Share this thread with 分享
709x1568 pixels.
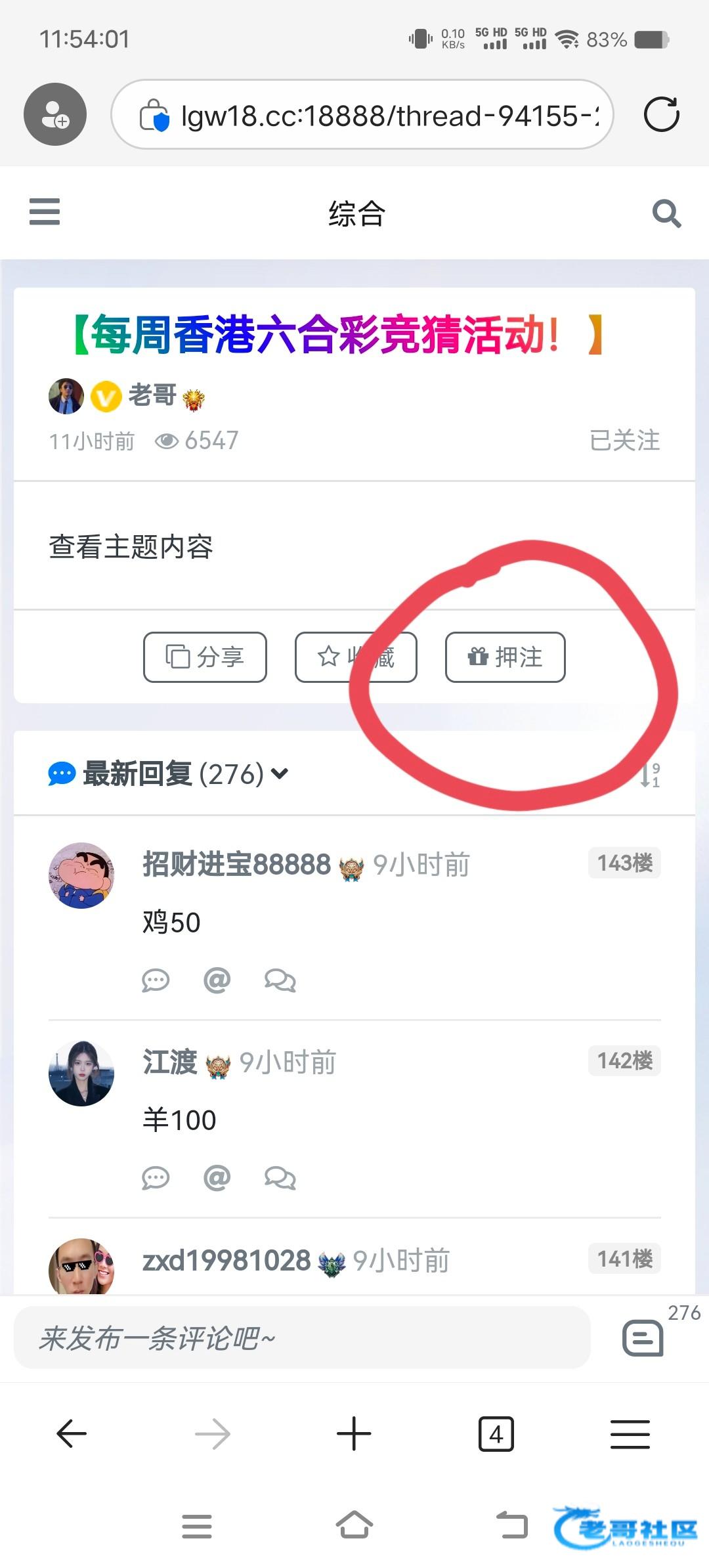(x=205, y=657)
